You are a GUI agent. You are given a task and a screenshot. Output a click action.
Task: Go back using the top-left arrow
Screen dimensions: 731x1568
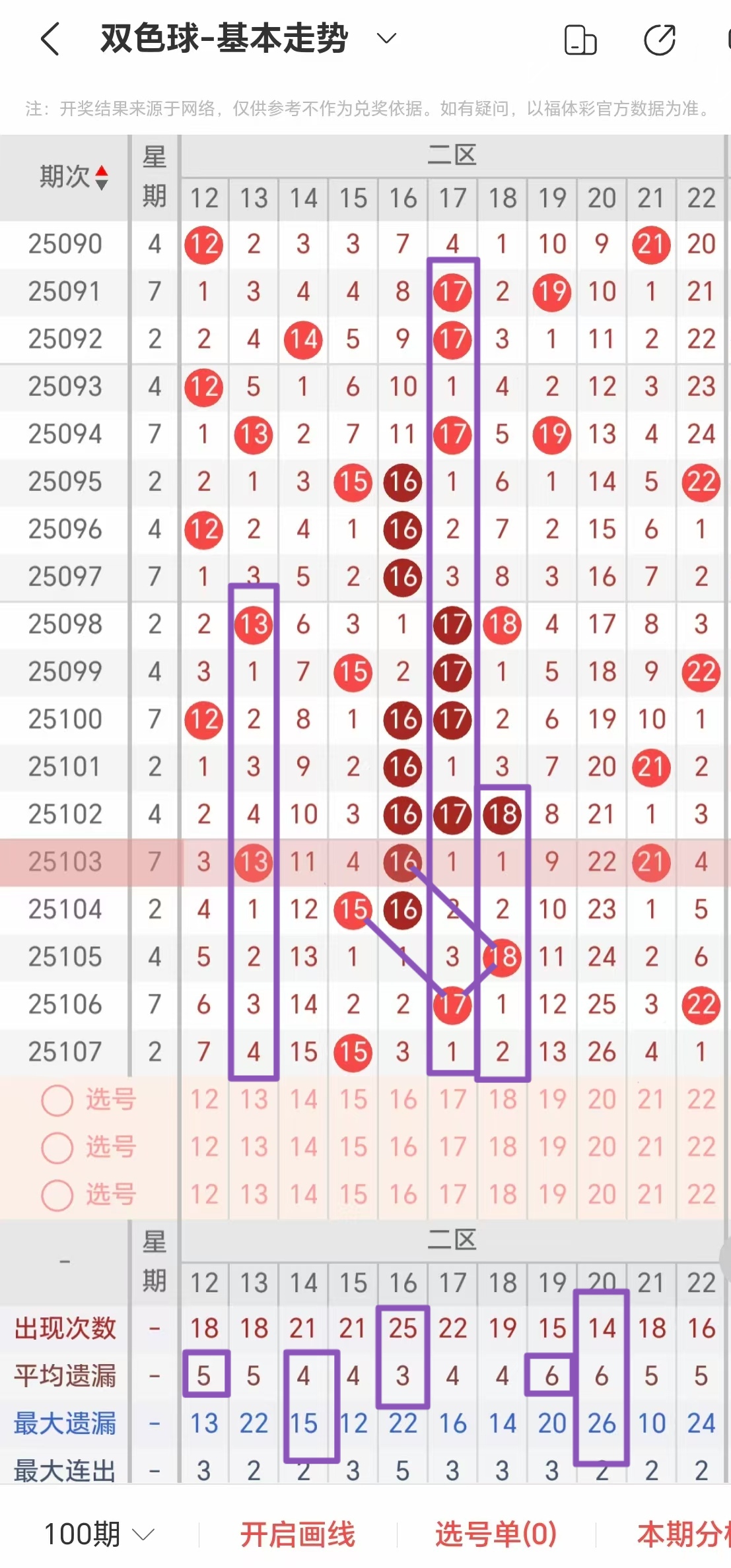[51, 39]
